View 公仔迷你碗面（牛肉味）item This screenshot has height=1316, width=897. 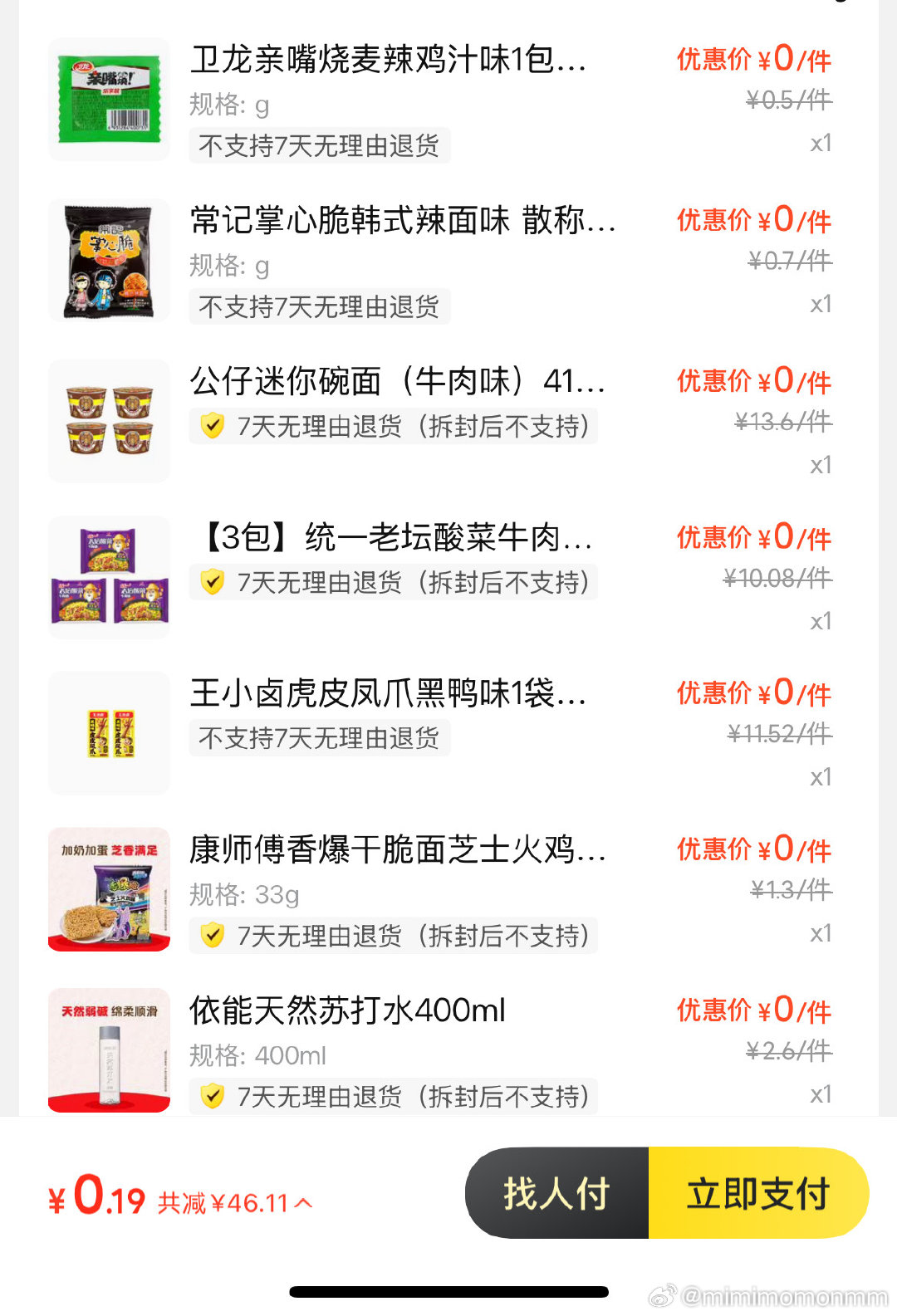397,381
